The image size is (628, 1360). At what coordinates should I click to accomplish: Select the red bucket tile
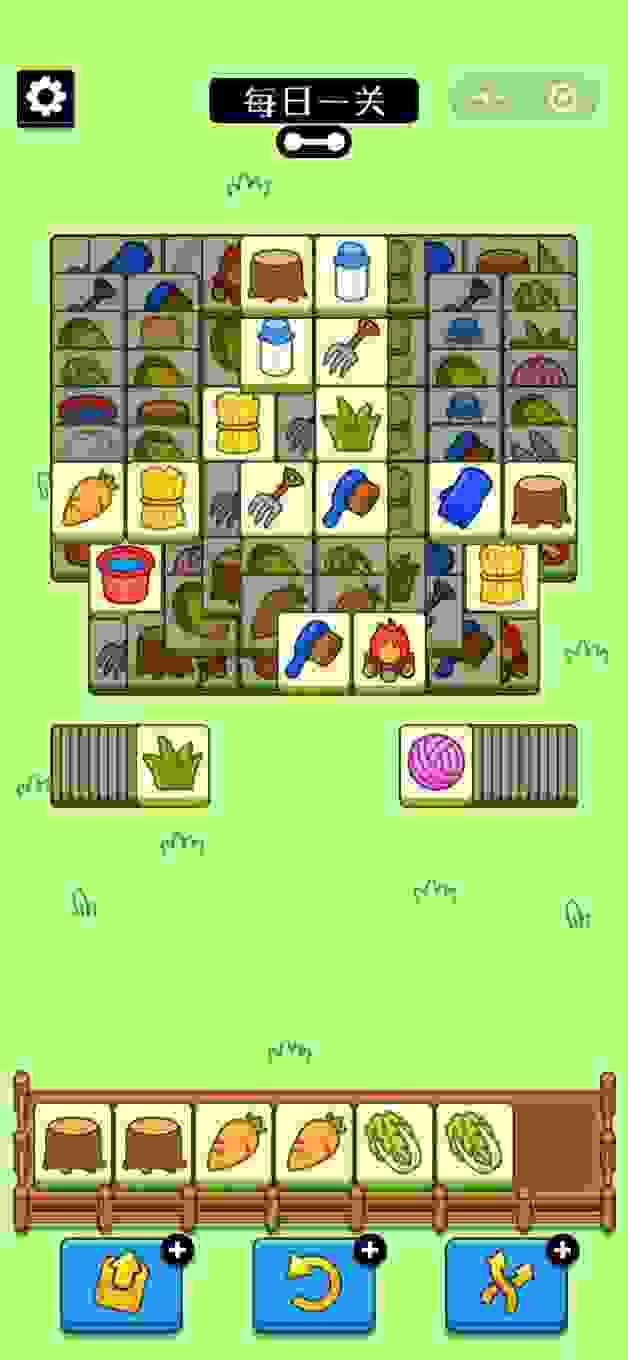(125, 576)
